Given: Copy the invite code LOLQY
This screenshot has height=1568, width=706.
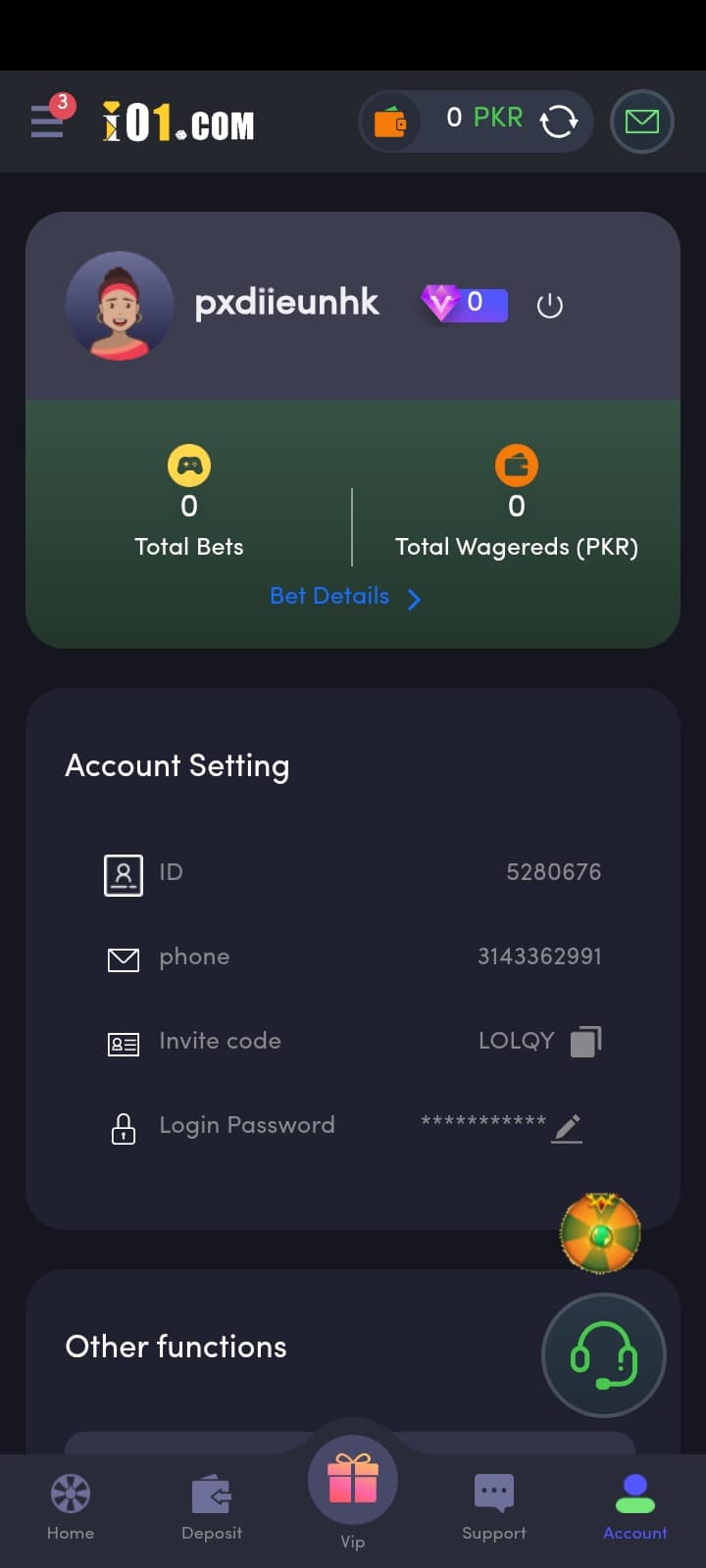Looking at the screenshot, I should coord(585,1041).
